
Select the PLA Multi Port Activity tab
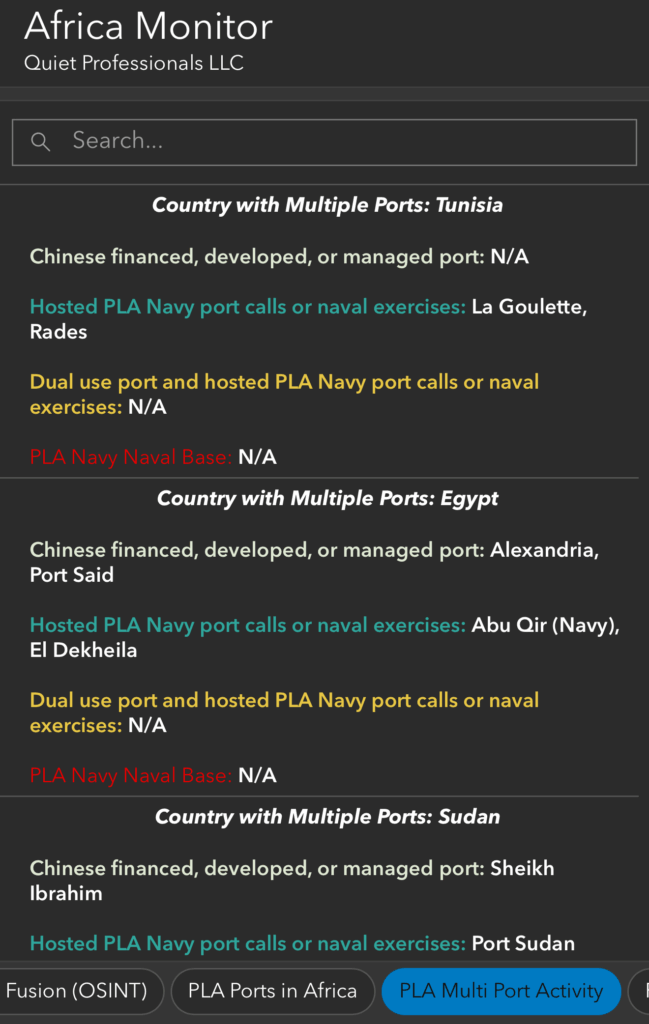tap(501, 991)
